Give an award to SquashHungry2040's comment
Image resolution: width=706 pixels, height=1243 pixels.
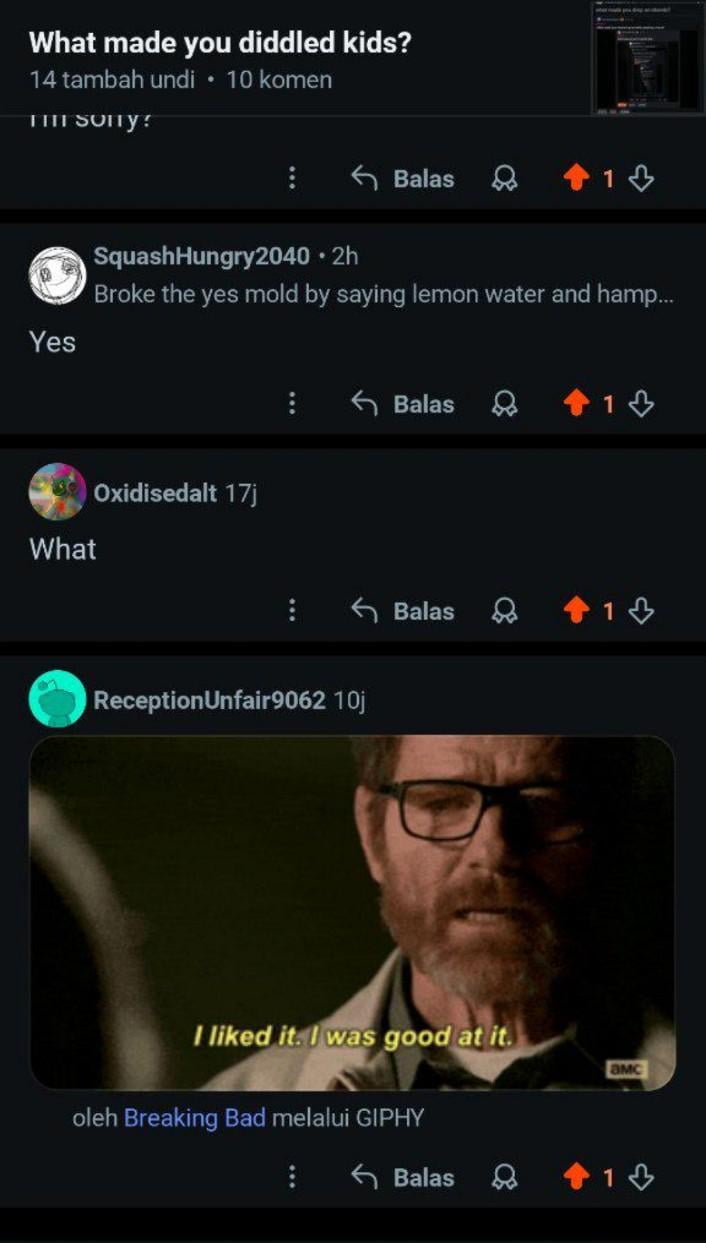[x=505, y=404]
